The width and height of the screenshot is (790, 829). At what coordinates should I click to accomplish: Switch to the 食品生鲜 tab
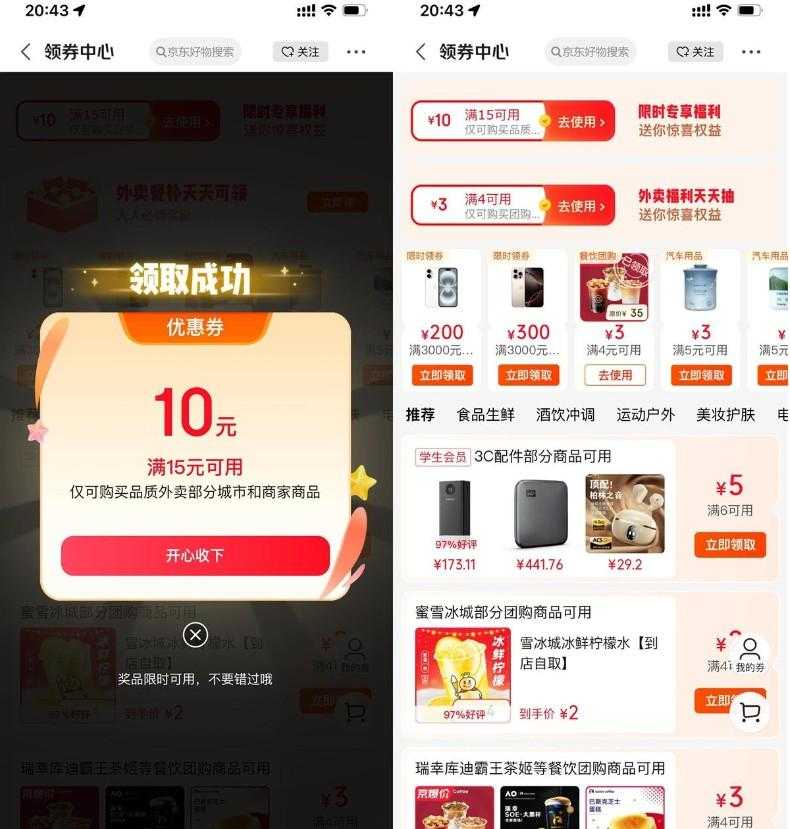point(486,414)
